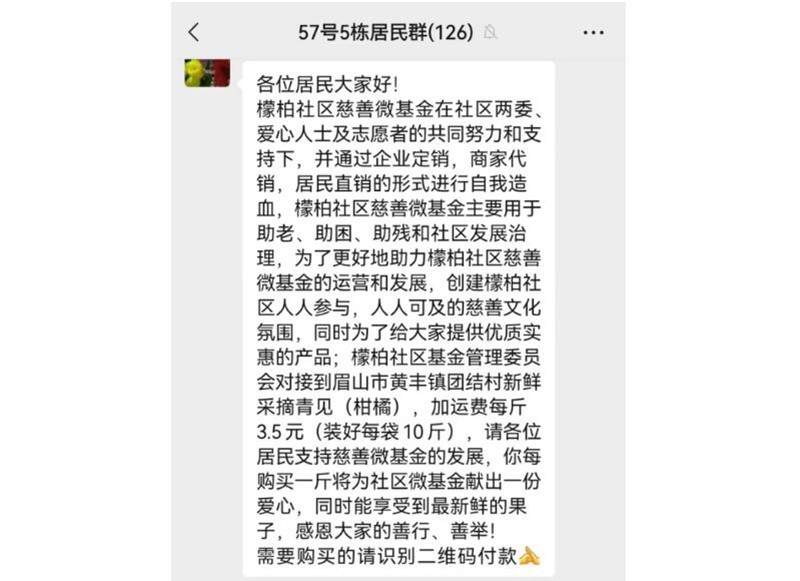Go back to the chat list

click(x=194, y=32)
